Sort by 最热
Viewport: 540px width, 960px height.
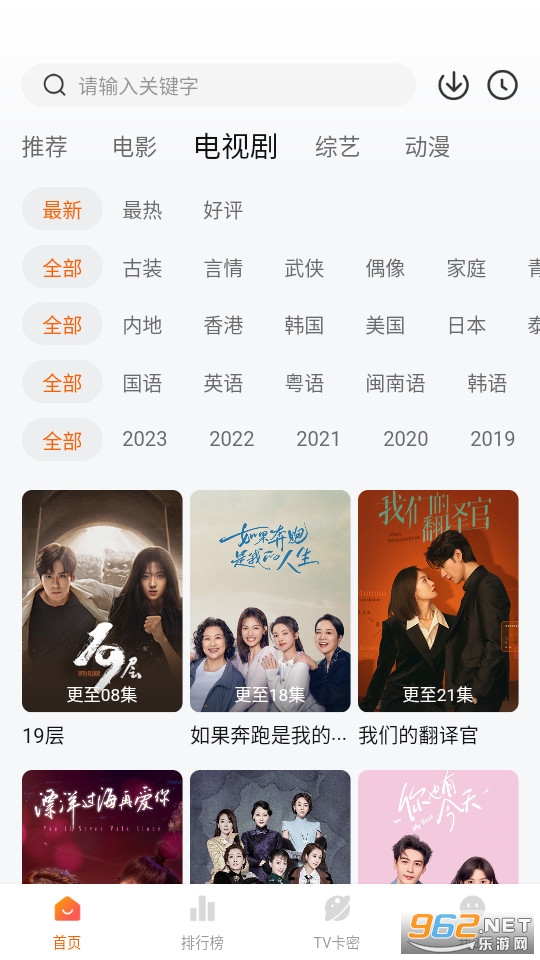click(142, 210)
